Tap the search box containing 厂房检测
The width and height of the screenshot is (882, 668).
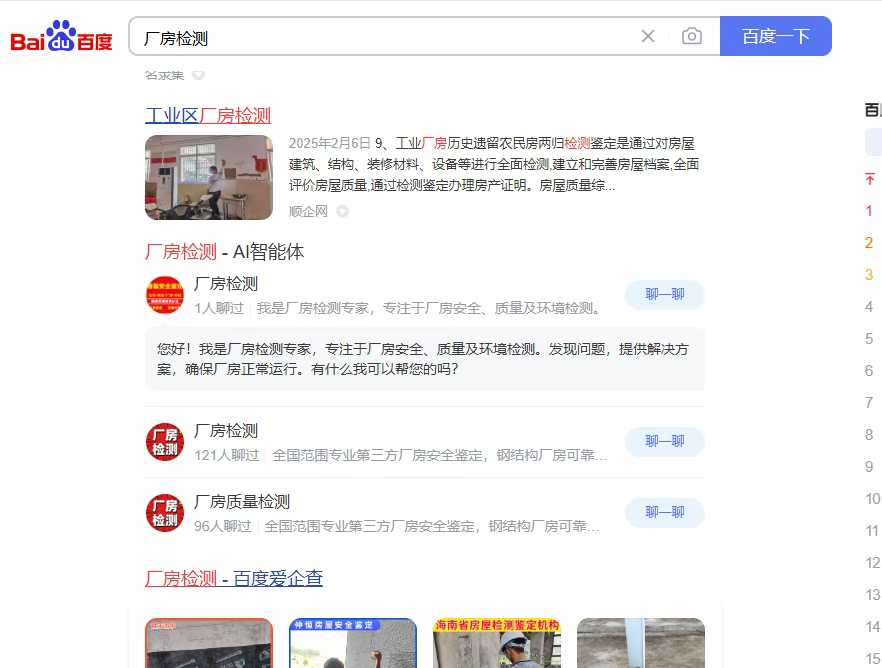tap(380, 37)
